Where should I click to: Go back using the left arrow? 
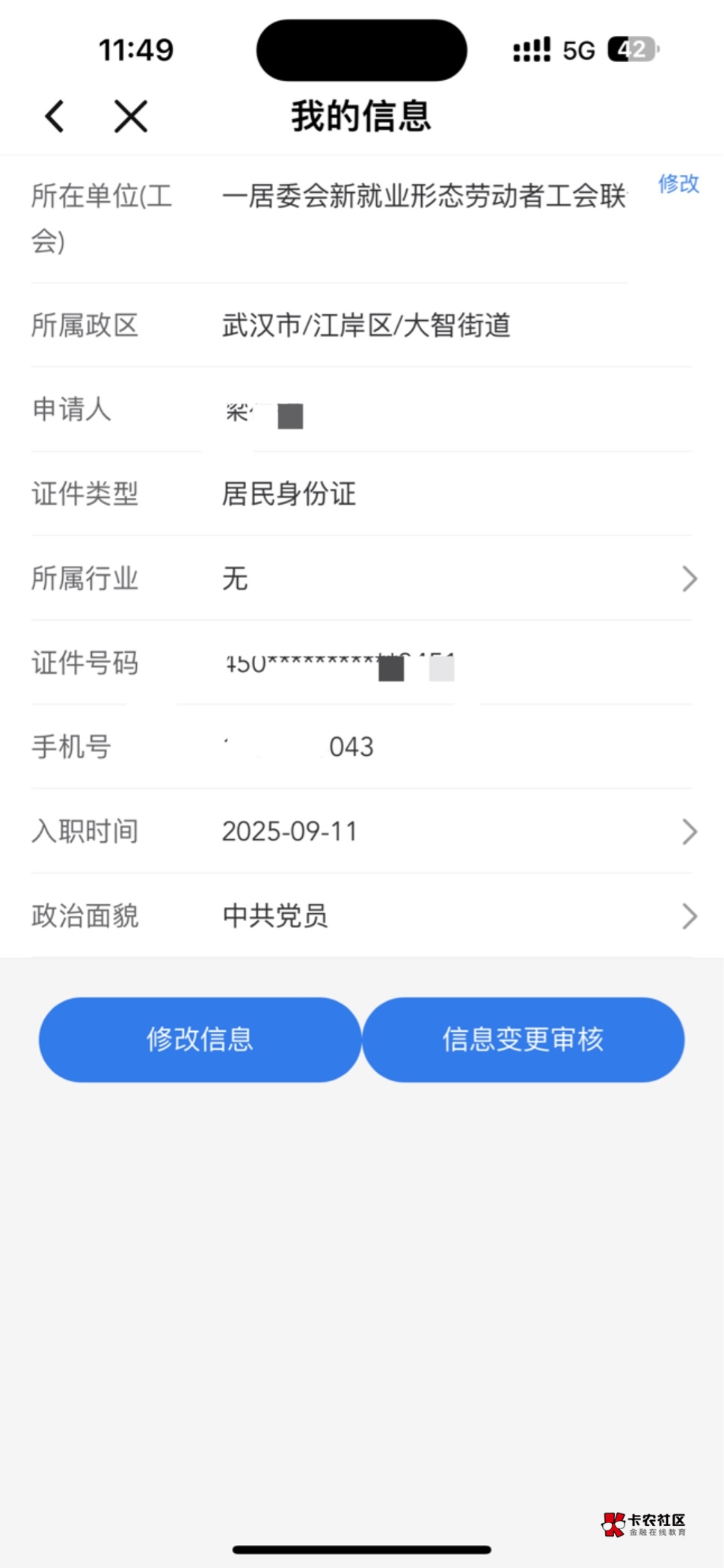[55, 117]
